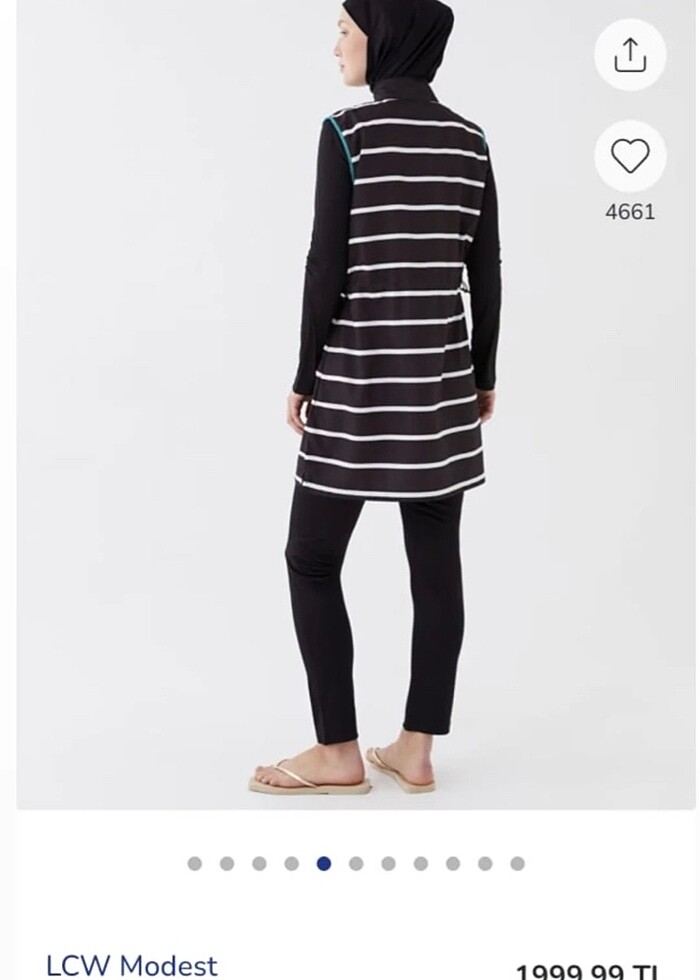Jump to the first photo indicator dot
The image size is (700, 980).
click(194, 863)
